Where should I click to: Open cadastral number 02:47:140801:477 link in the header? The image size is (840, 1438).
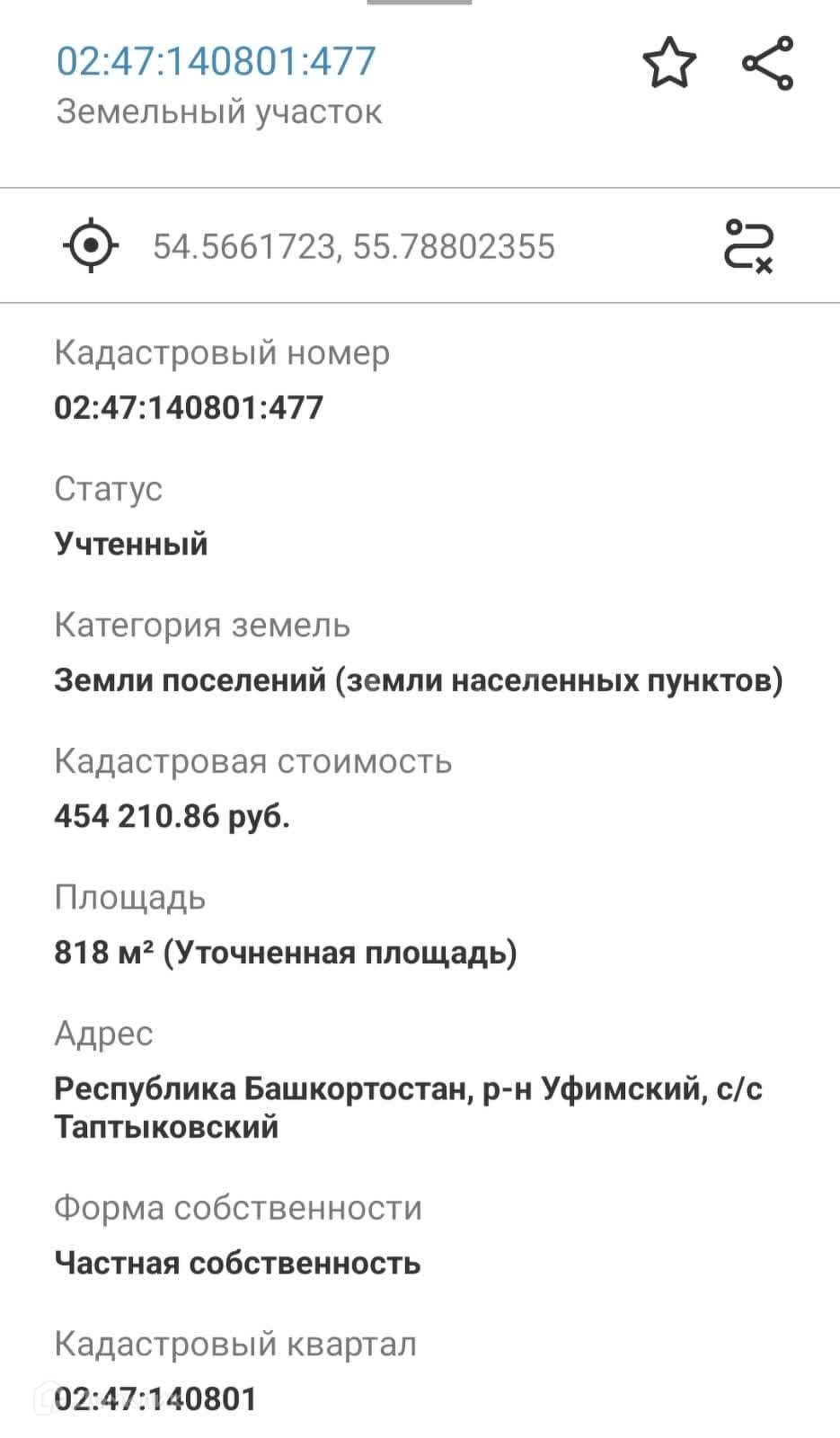217,62
